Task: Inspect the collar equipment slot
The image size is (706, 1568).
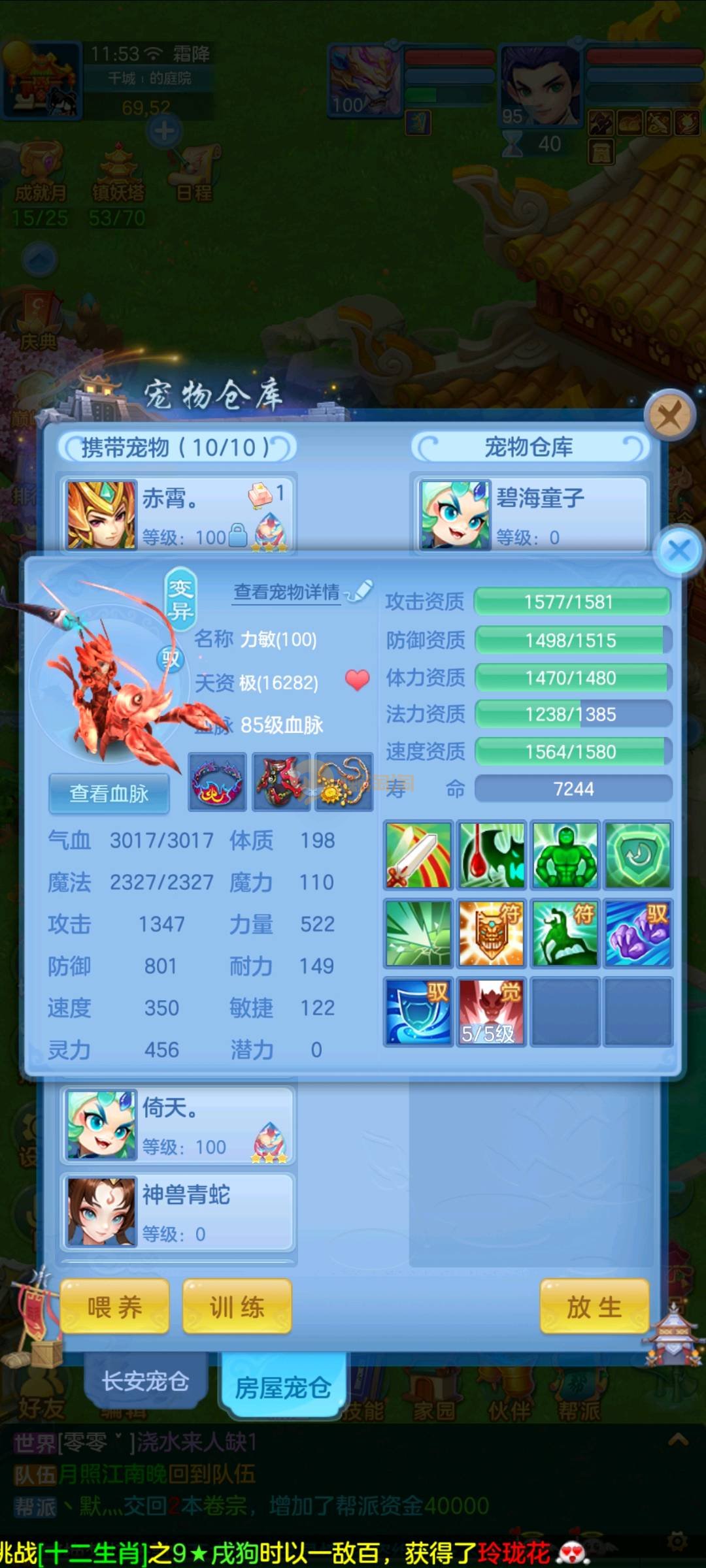Action: point(218,782)
